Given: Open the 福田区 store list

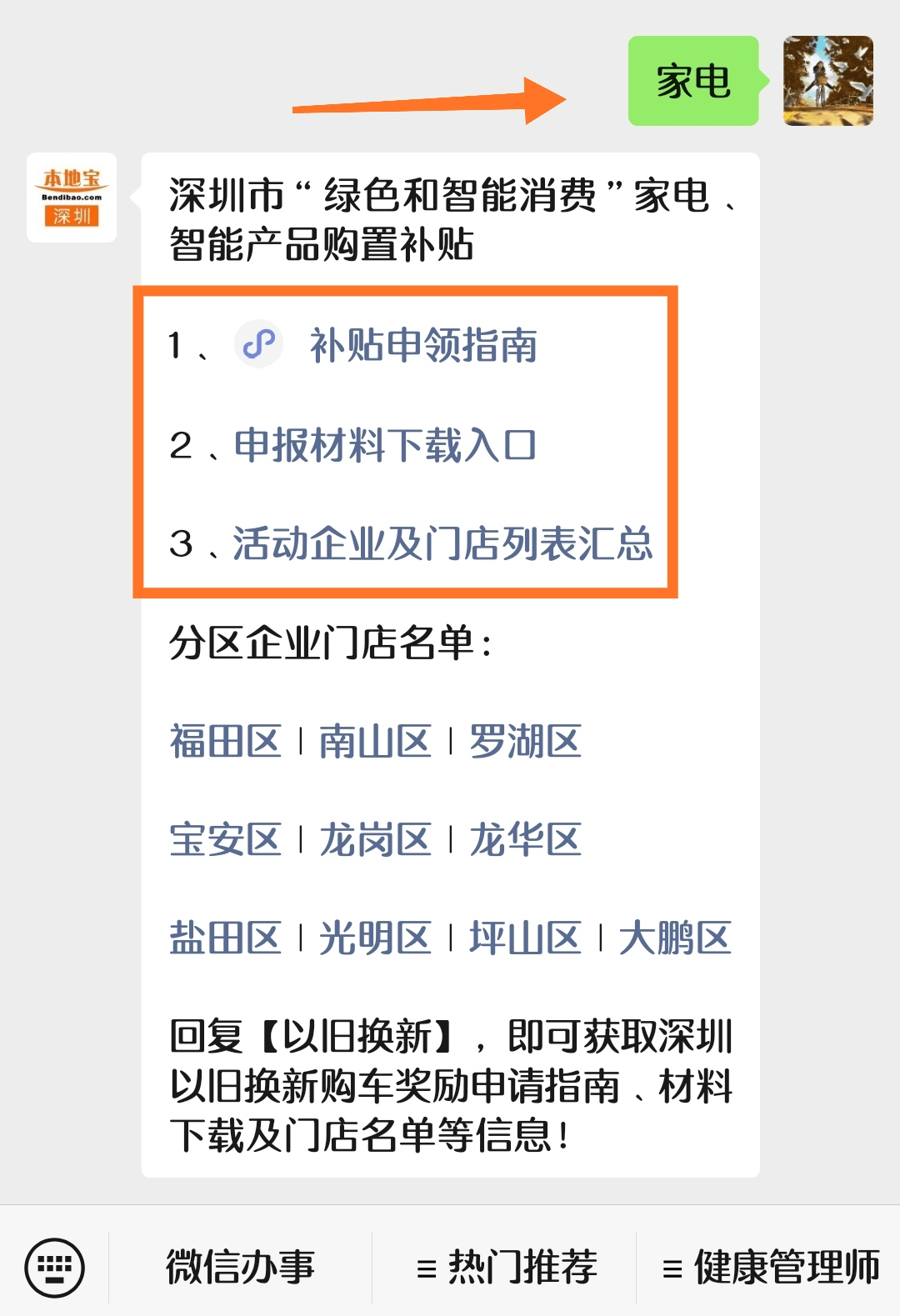Looking at the screenshot, I should coord(225,741).
